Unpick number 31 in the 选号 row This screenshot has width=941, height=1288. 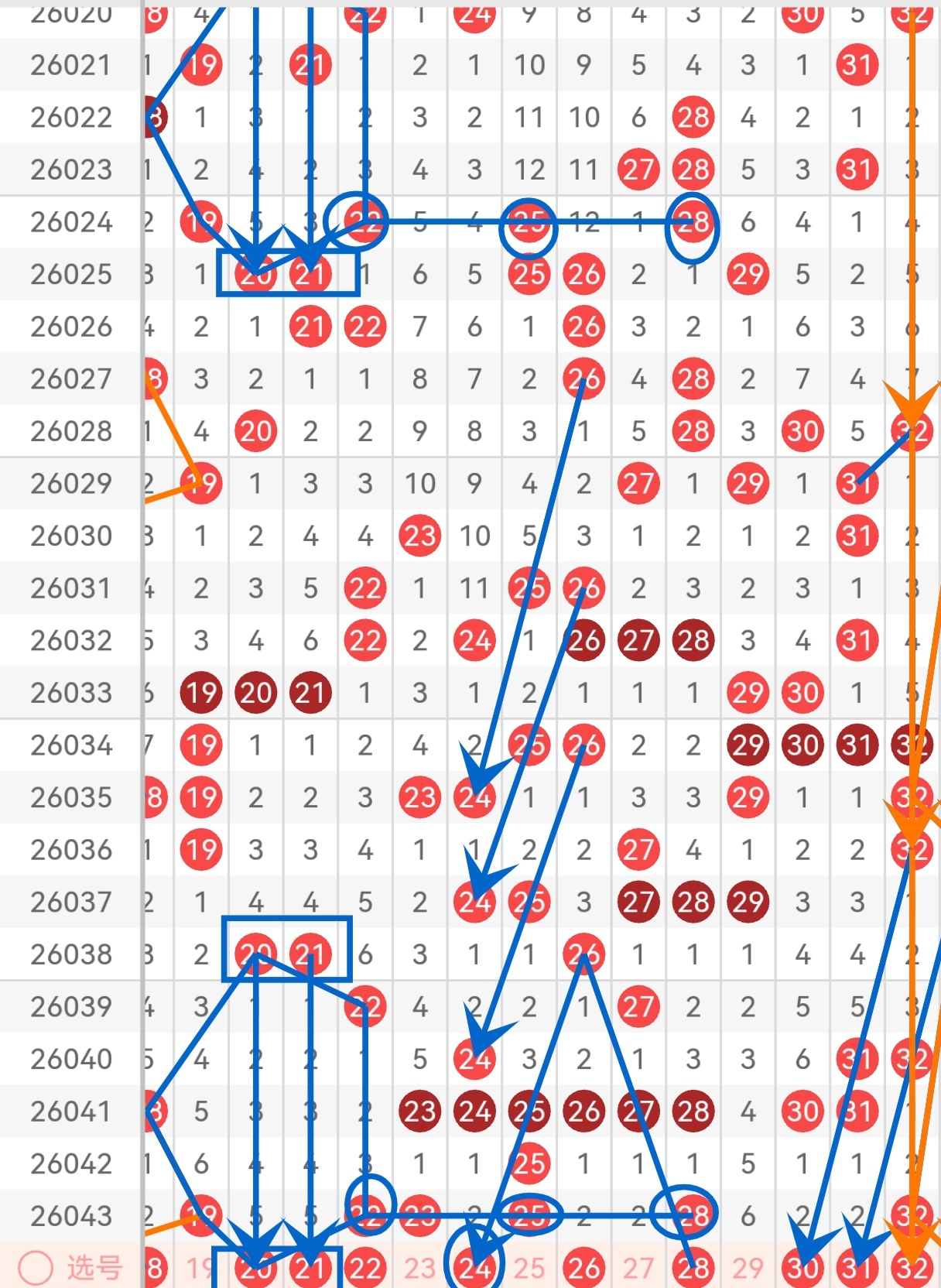[x=857, y=1268]
